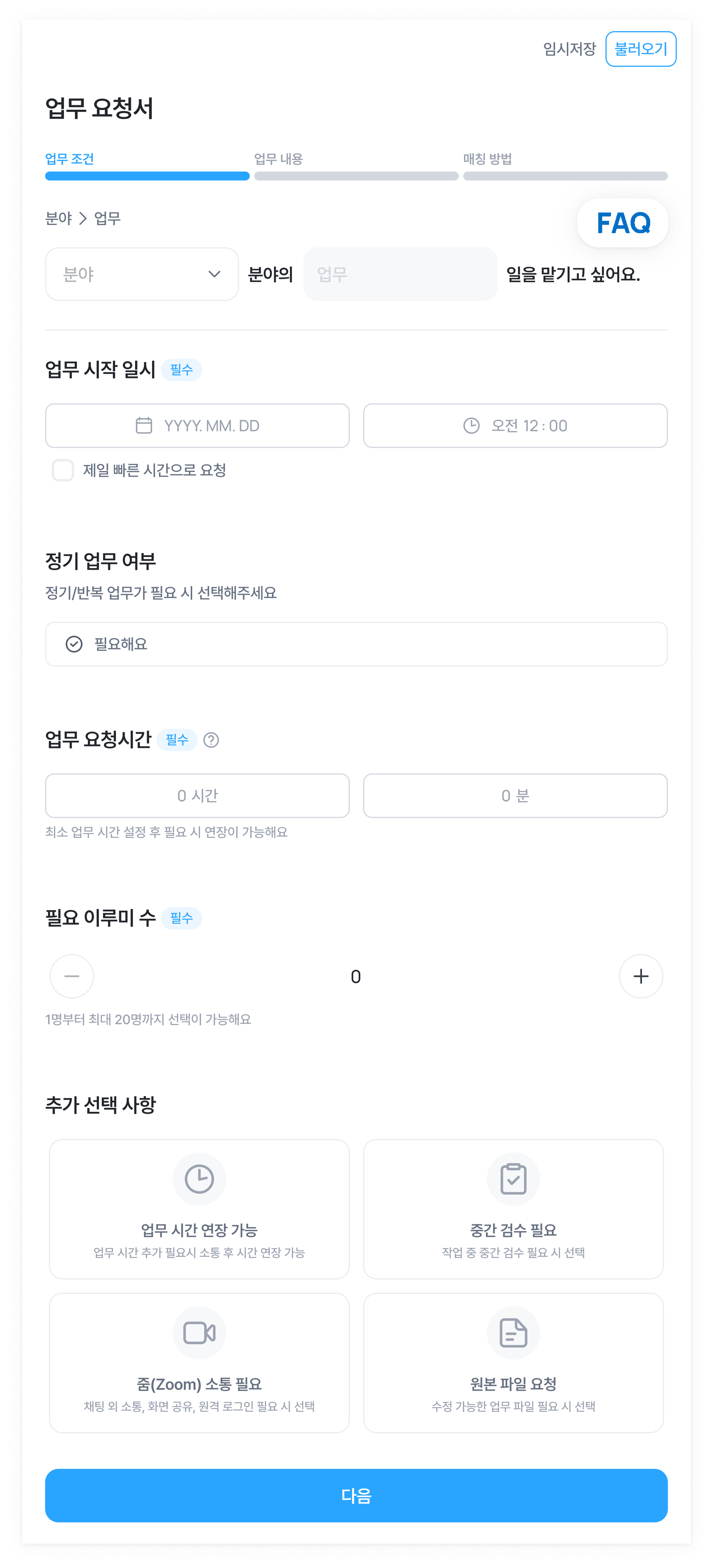Select 필요해요 for regular work
Screen dimensions: 713x1568
(x=356, y=644)
